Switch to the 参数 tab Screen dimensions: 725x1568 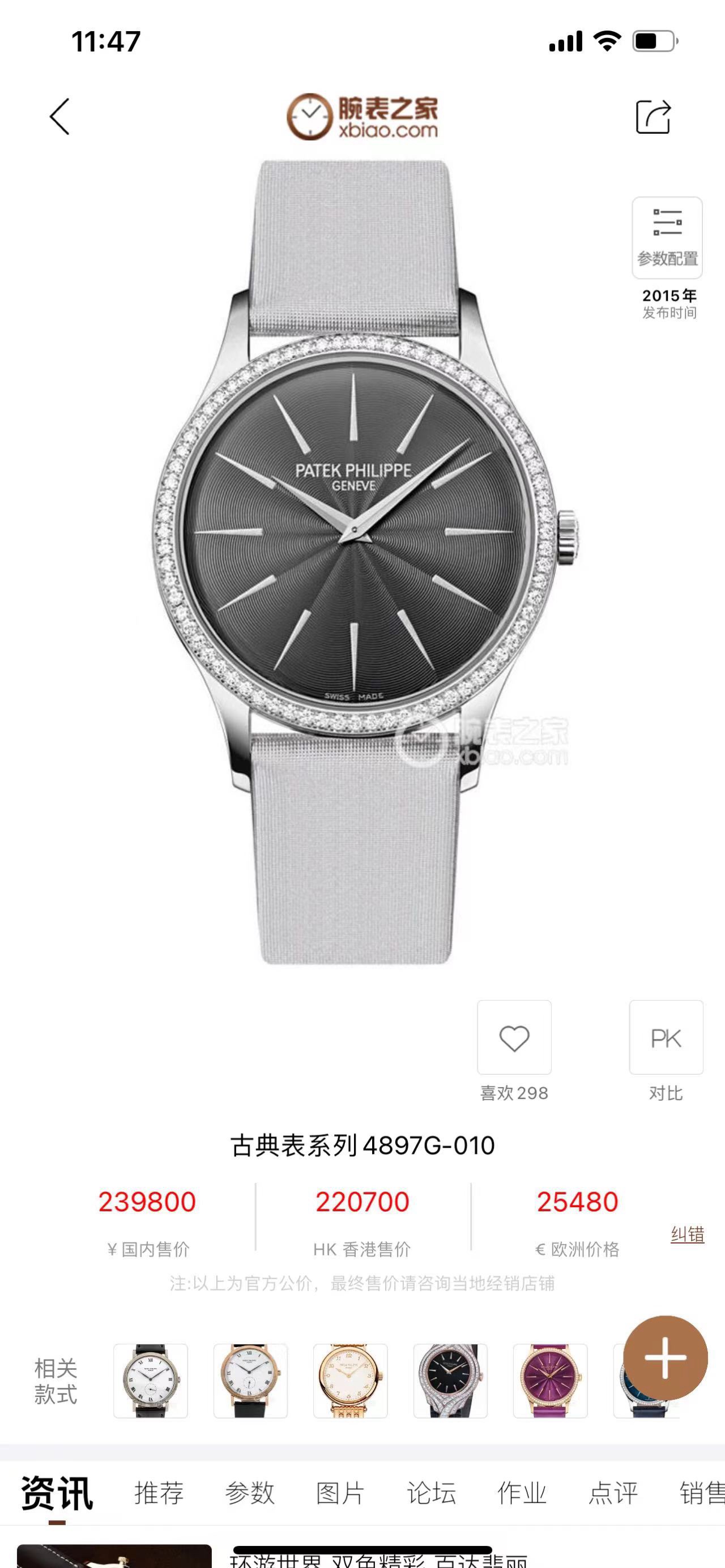tap(250, 1493)
